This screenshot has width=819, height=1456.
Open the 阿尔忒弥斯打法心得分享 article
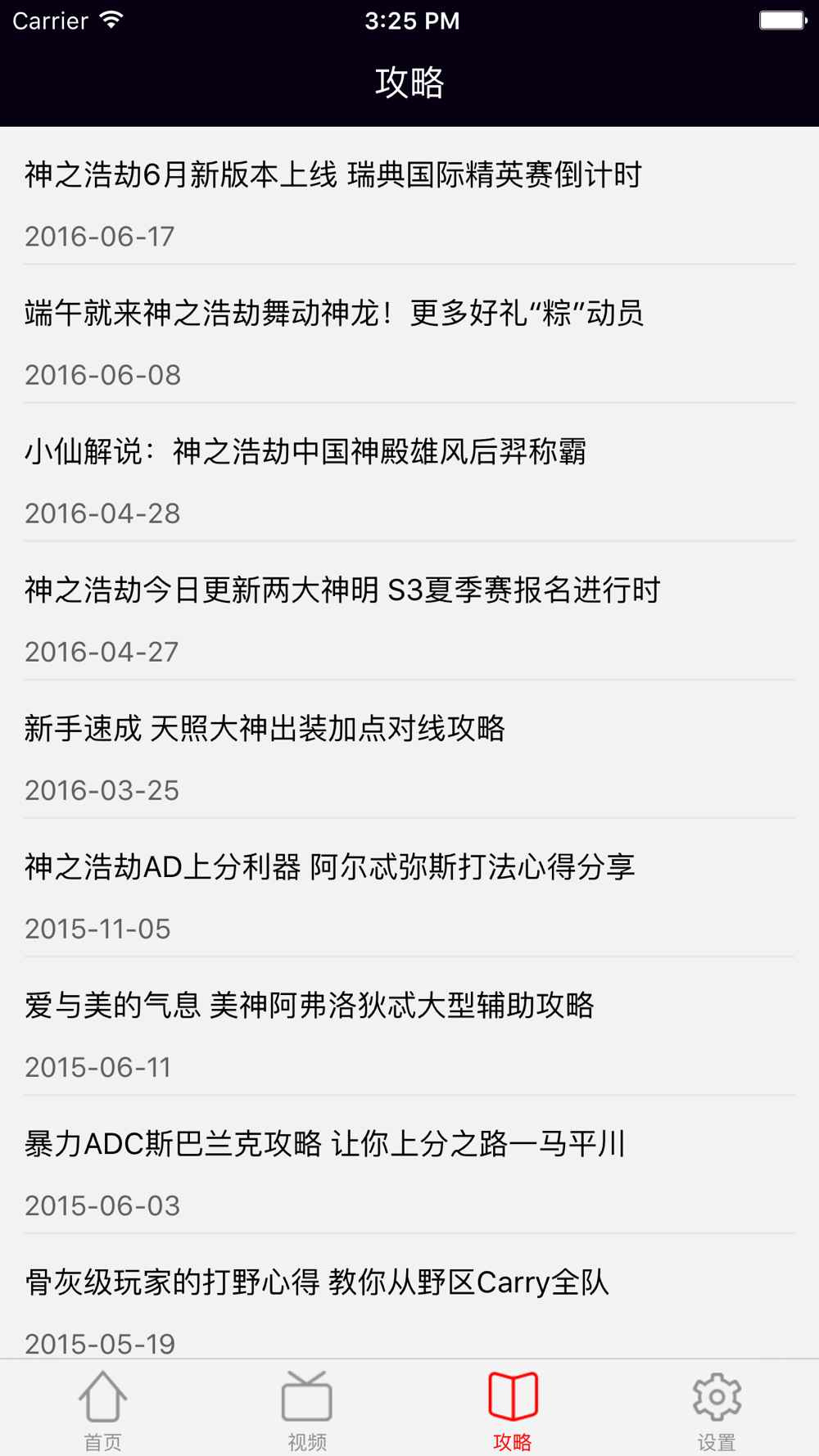[x=409, y=888]
